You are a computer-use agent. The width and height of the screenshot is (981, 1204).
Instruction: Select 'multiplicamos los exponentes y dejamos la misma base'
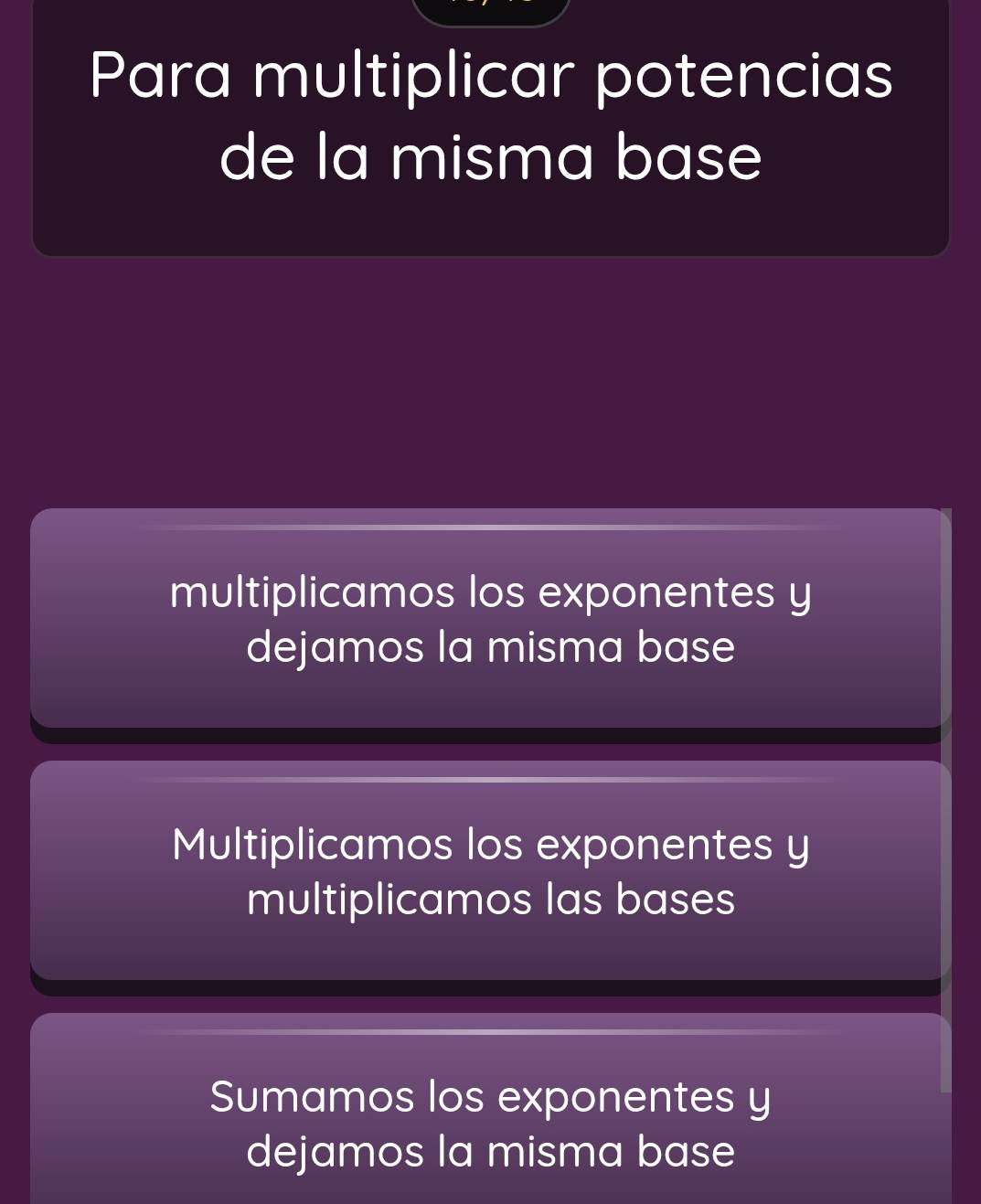click(x=490, y=619)
